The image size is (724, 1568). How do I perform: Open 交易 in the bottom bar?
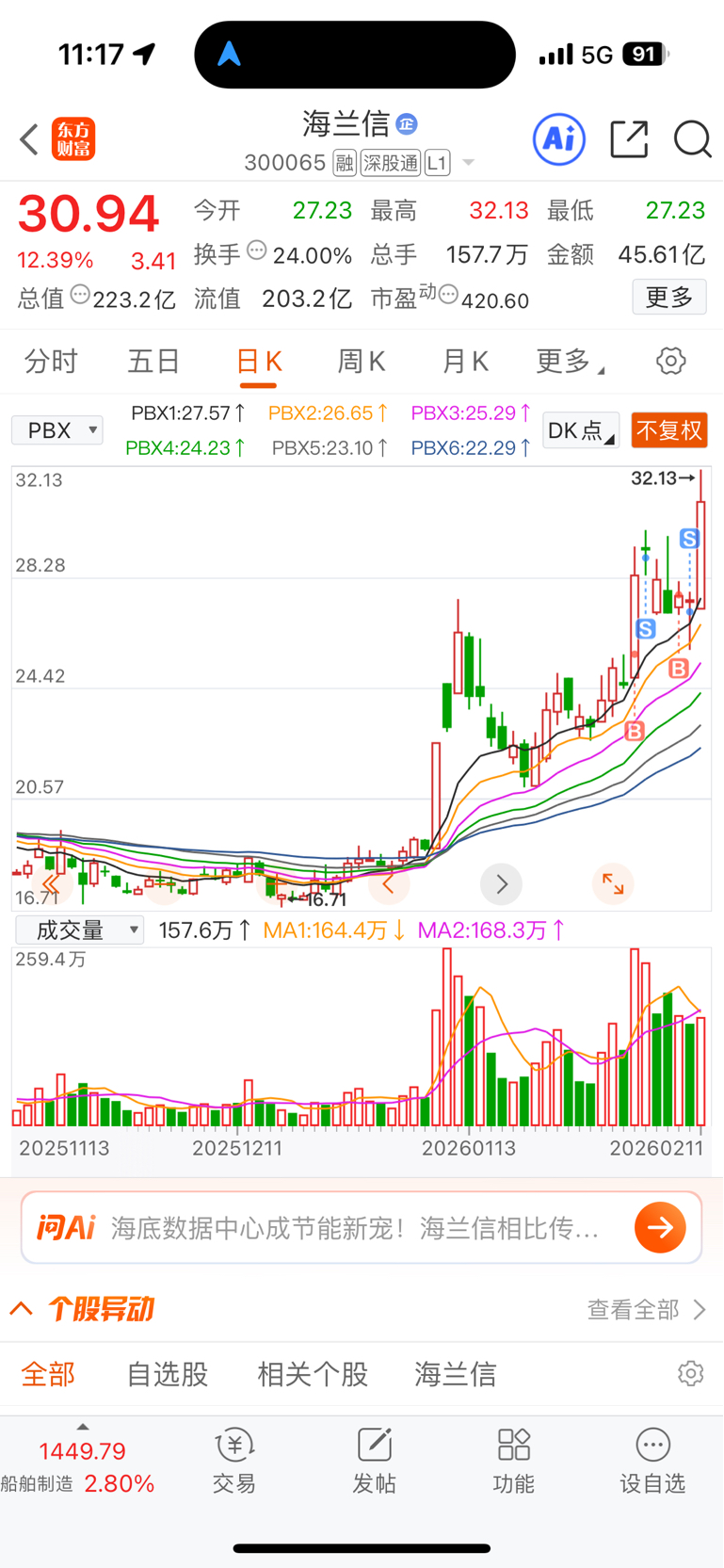pos(234,1461)
